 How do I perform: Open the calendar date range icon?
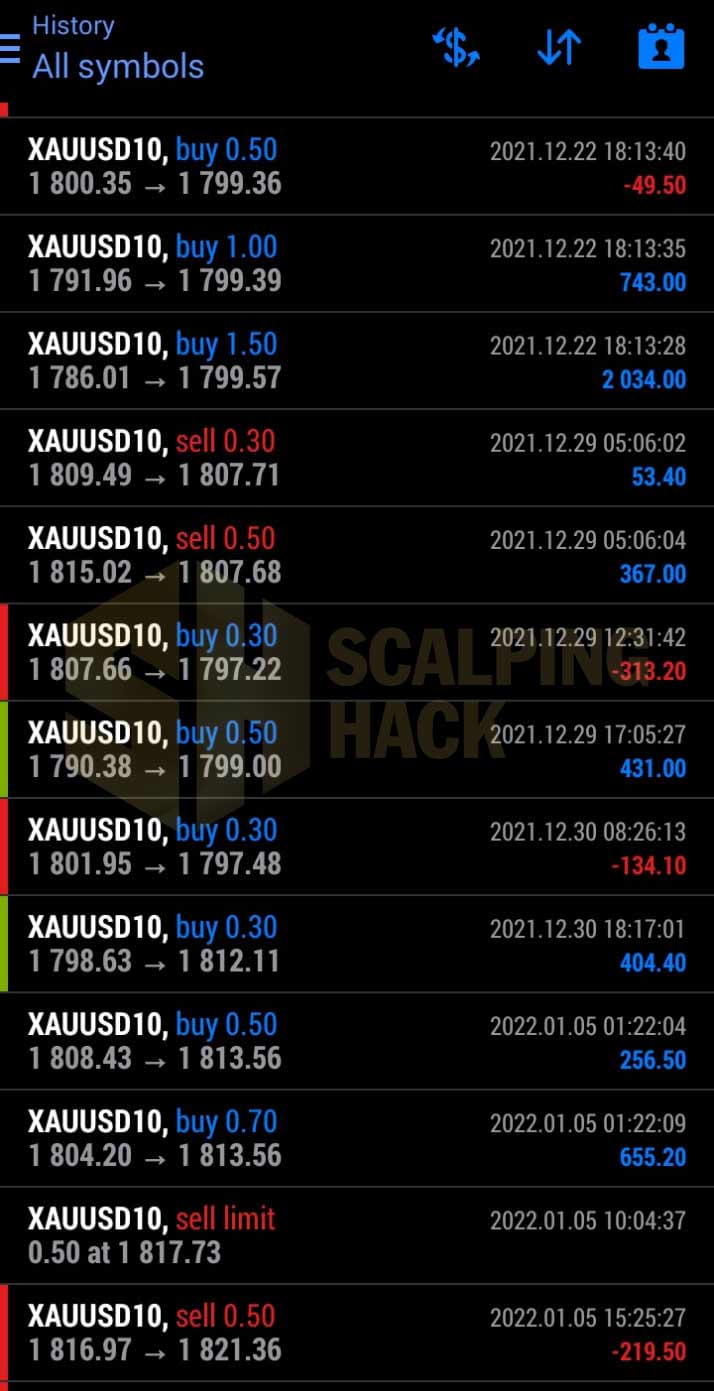(x=661, y=47)
